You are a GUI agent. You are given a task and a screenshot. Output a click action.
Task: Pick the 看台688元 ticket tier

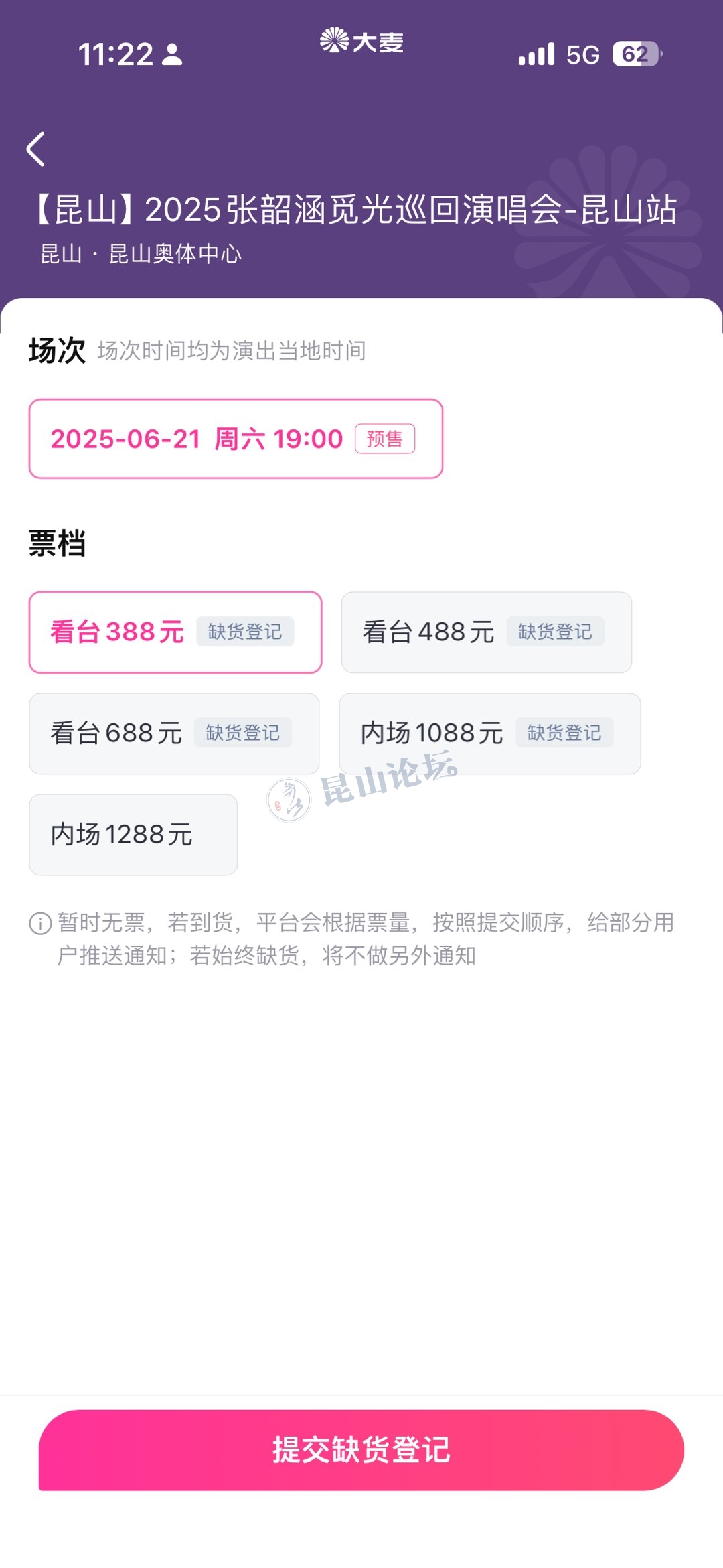pos(174,733)
